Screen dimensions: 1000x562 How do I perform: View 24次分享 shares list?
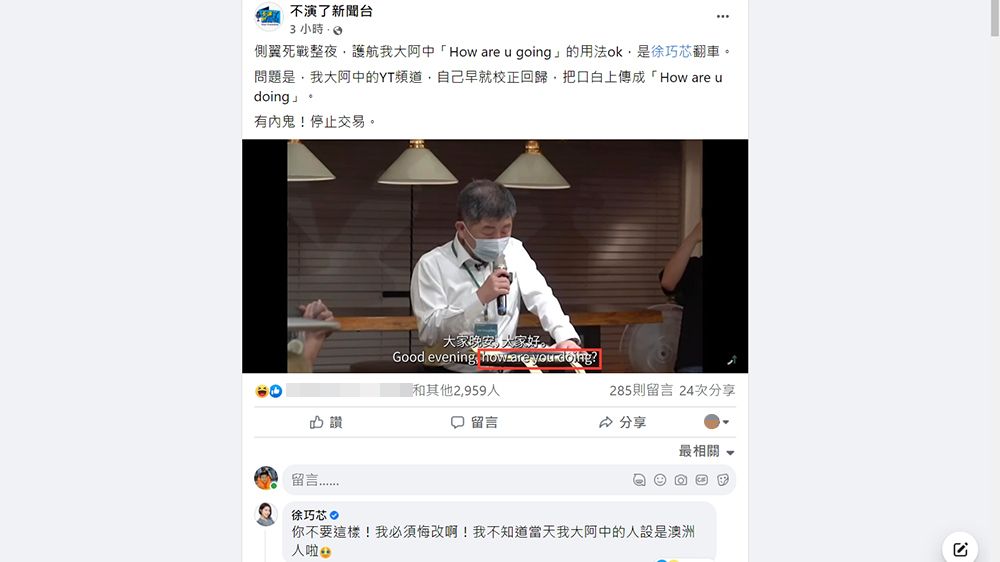coord(707,391)
